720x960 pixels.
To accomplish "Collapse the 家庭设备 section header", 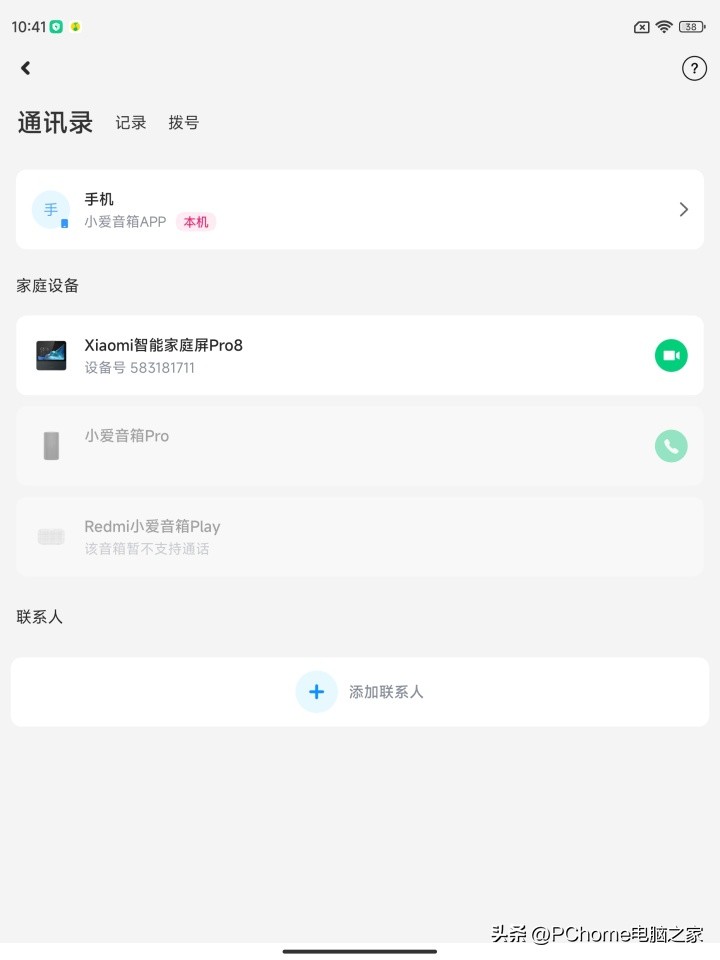I will pos(47,286).
